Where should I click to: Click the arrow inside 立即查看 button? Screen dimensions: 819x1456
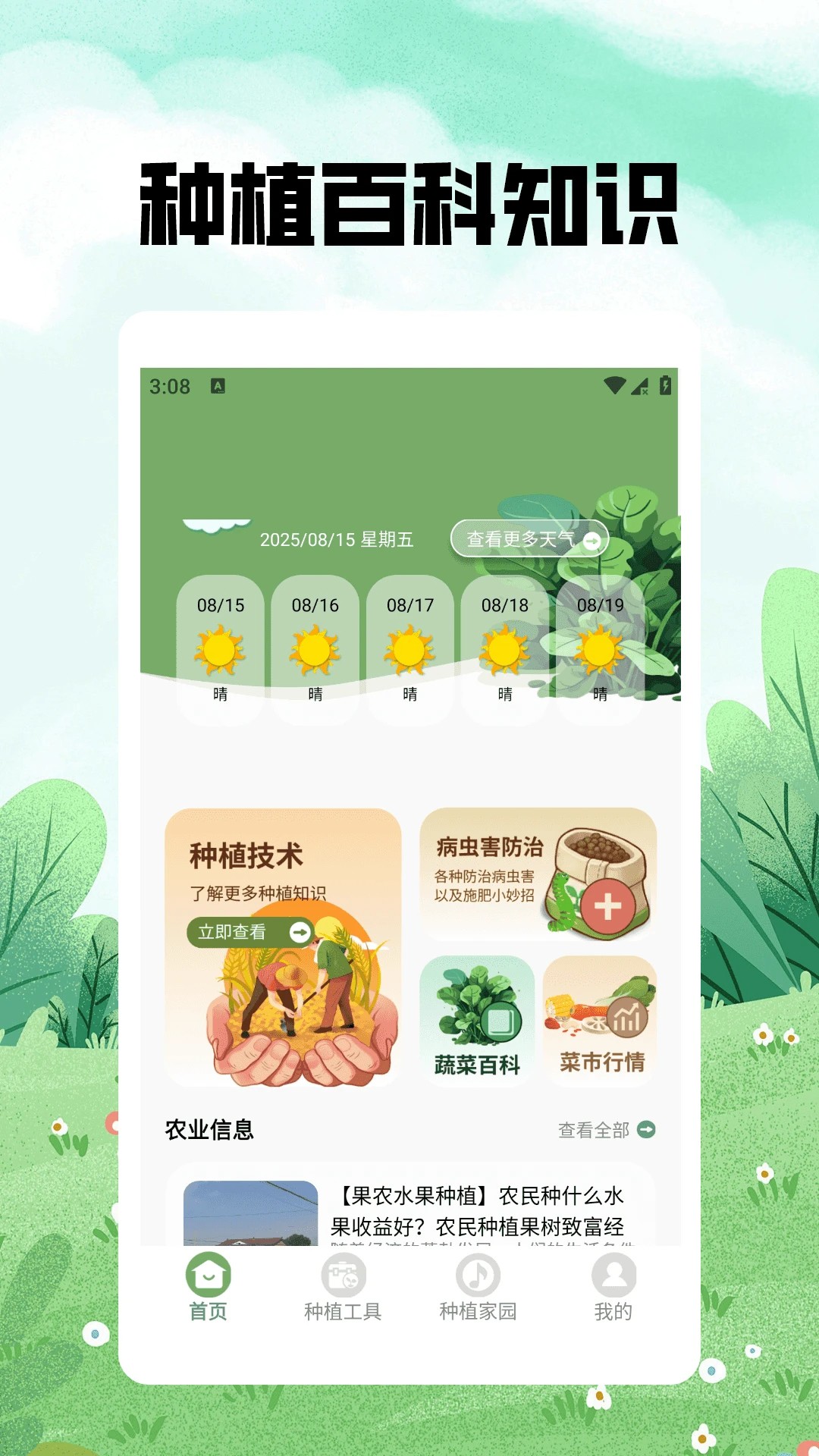pyautogui.click(x=299, y=931)
